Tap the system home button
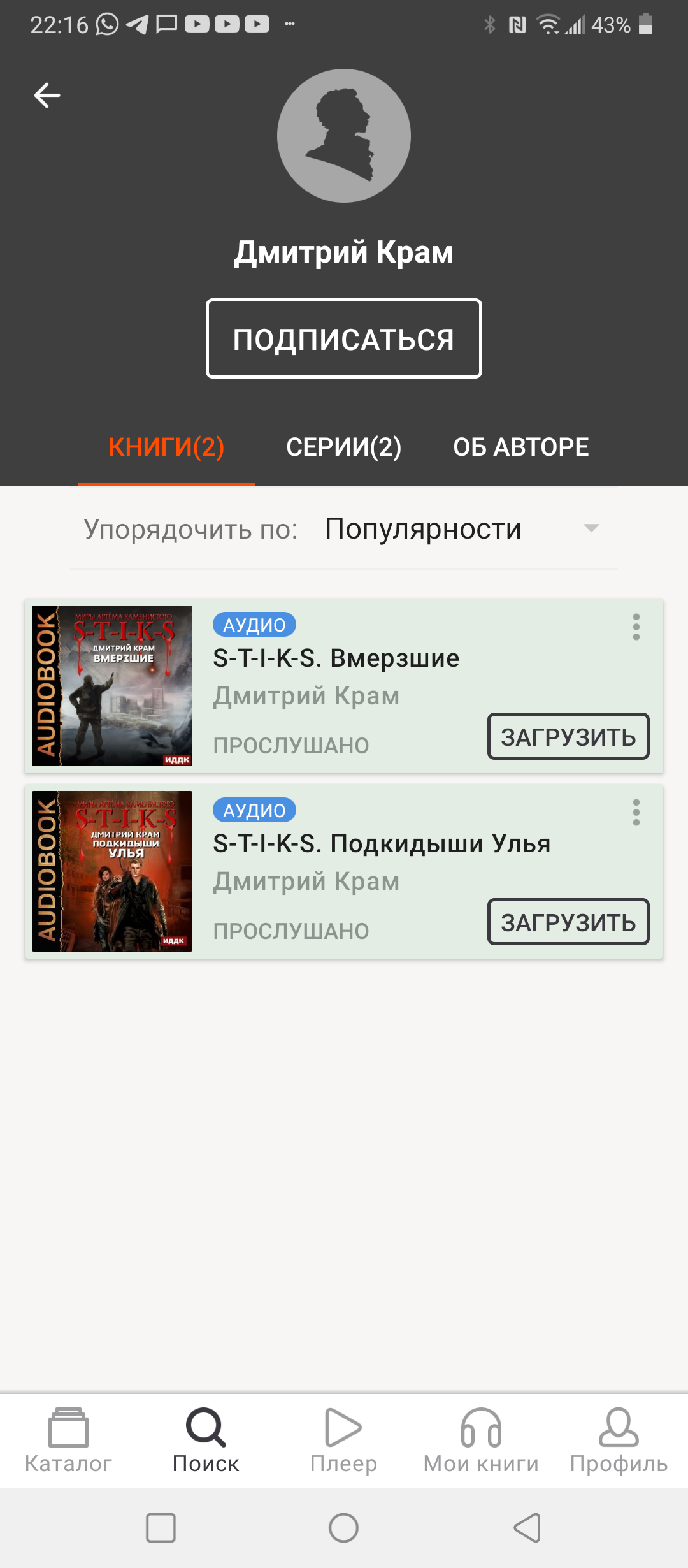The width and height of the screenshot is (688, 1568). (x=343, y=1528)
